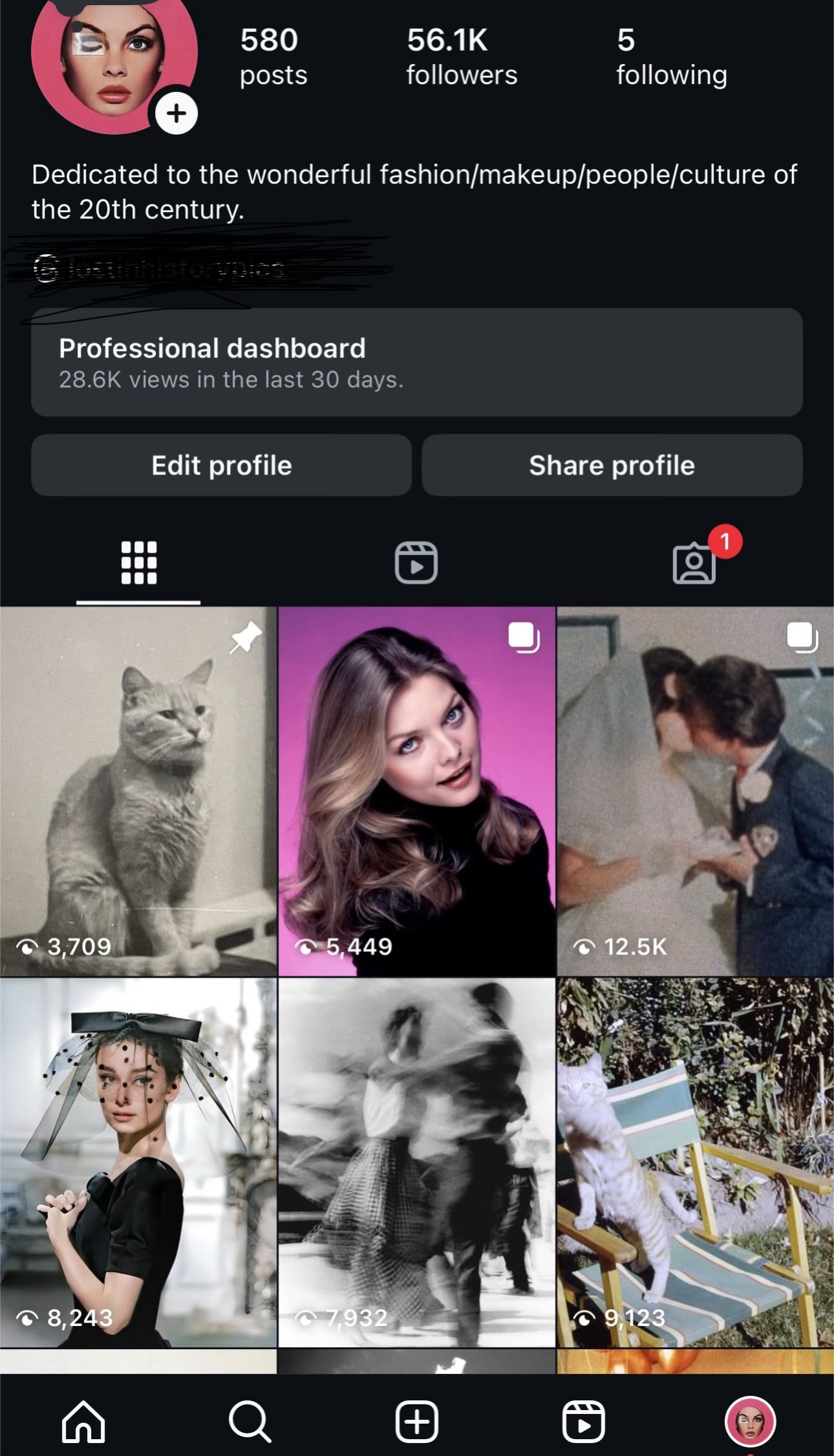Viewport: 834px width, 1456px height.
Task: Open the cat on chair post with 9,123 views
Action: click(x=695, y=1162)
